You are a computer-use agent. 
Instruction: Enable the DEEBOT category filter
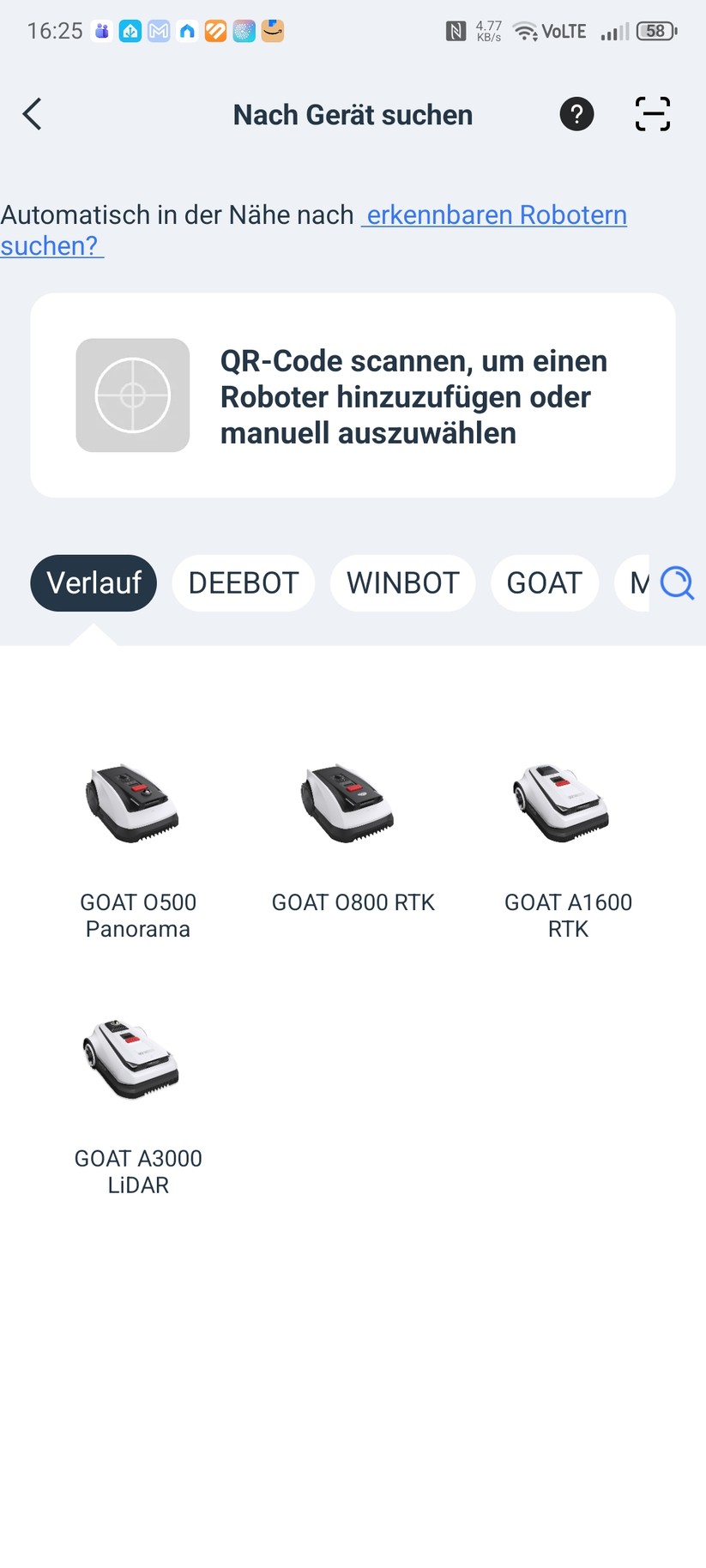click(x=243, y=582)
